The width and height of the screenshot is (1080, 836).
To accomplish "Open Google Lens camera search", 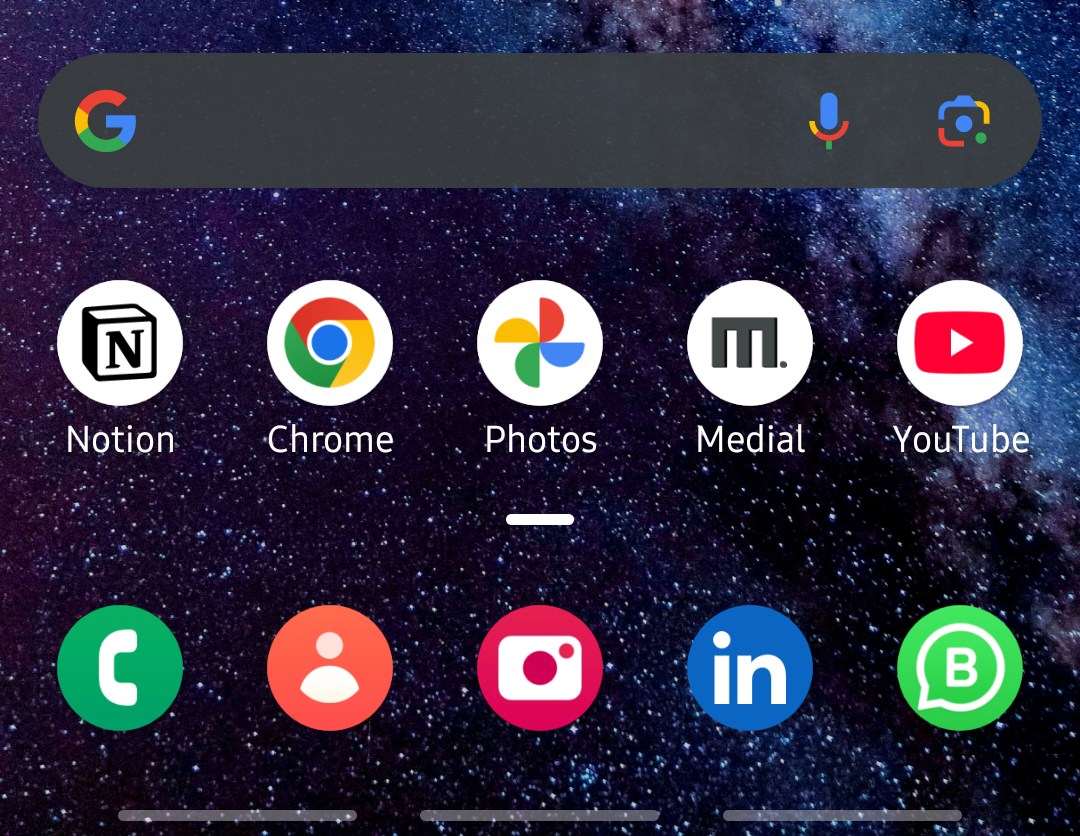I will click(x=963, y=122).
